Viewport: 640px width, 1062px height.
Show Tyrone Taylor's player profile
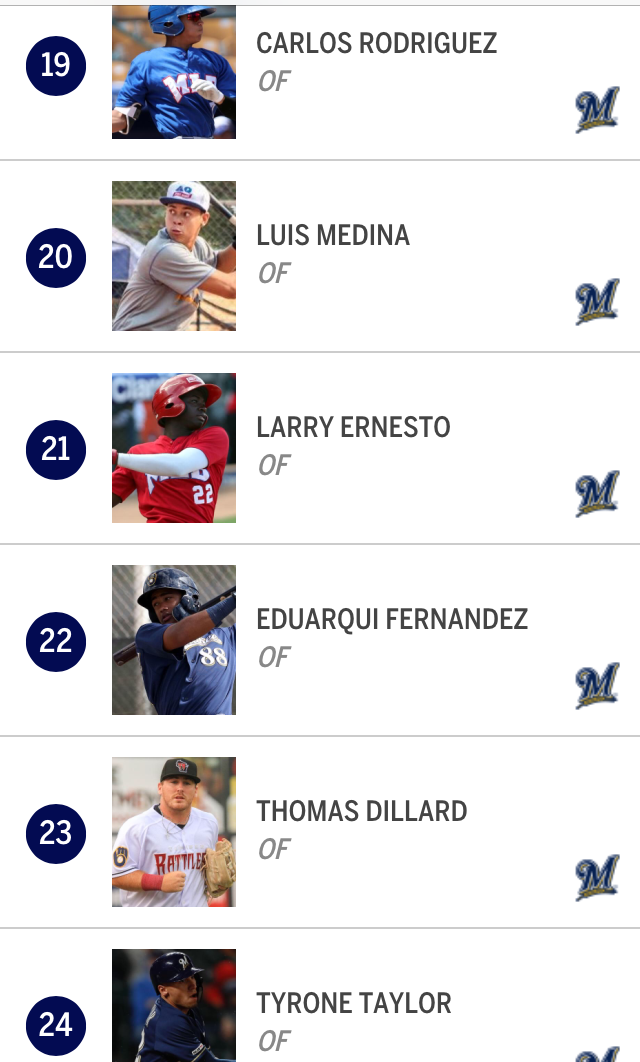353,1003
